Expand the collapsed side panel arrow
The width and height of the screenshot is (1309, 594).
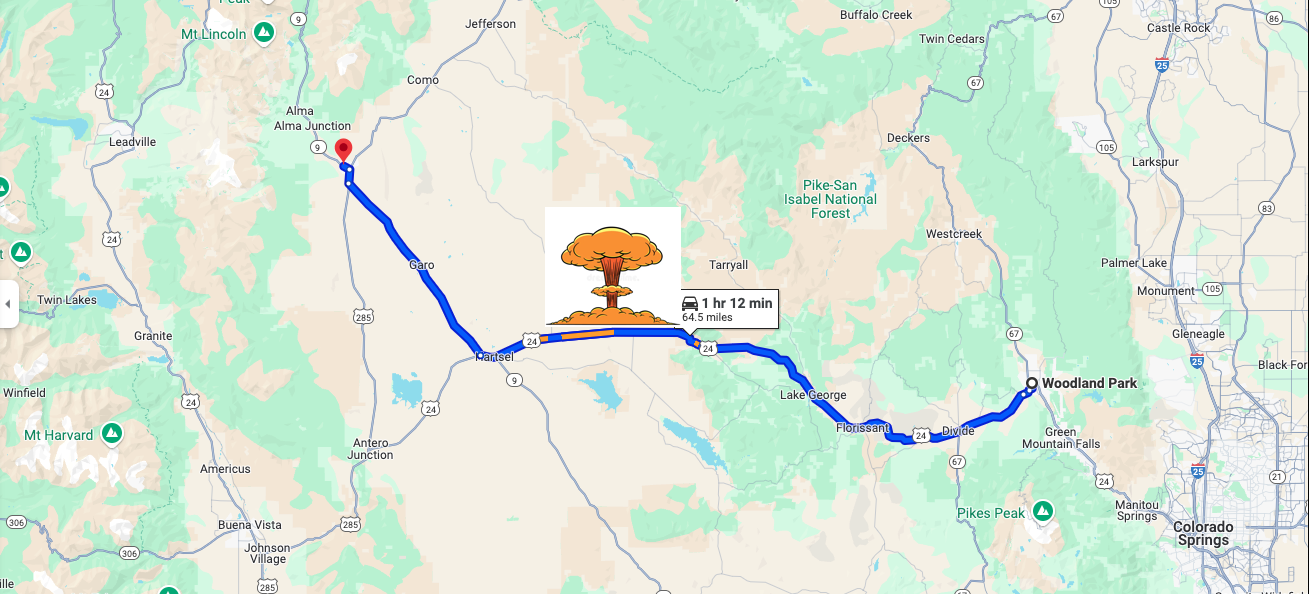click(8, 303)
